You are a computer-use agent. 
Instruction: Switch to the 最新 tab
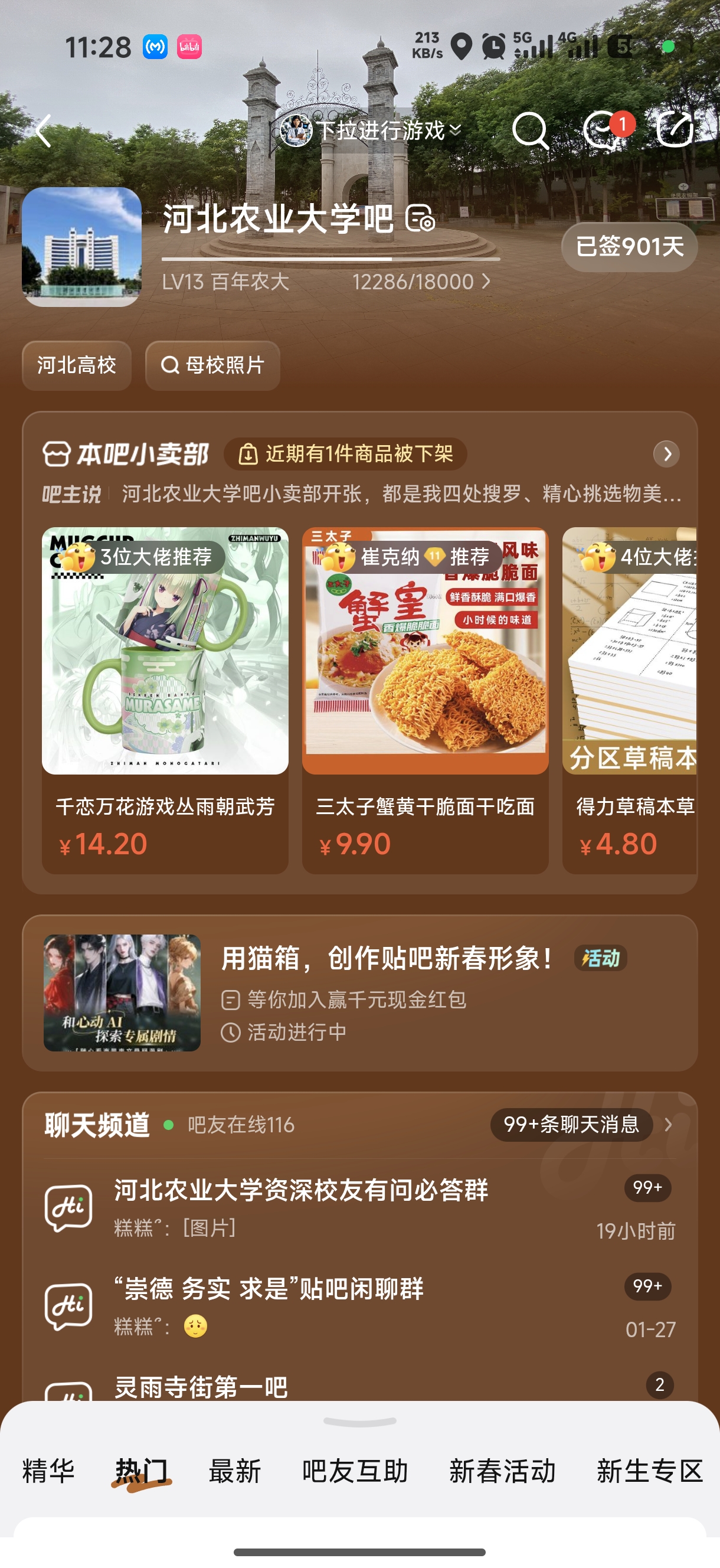tap(234, 1472)
